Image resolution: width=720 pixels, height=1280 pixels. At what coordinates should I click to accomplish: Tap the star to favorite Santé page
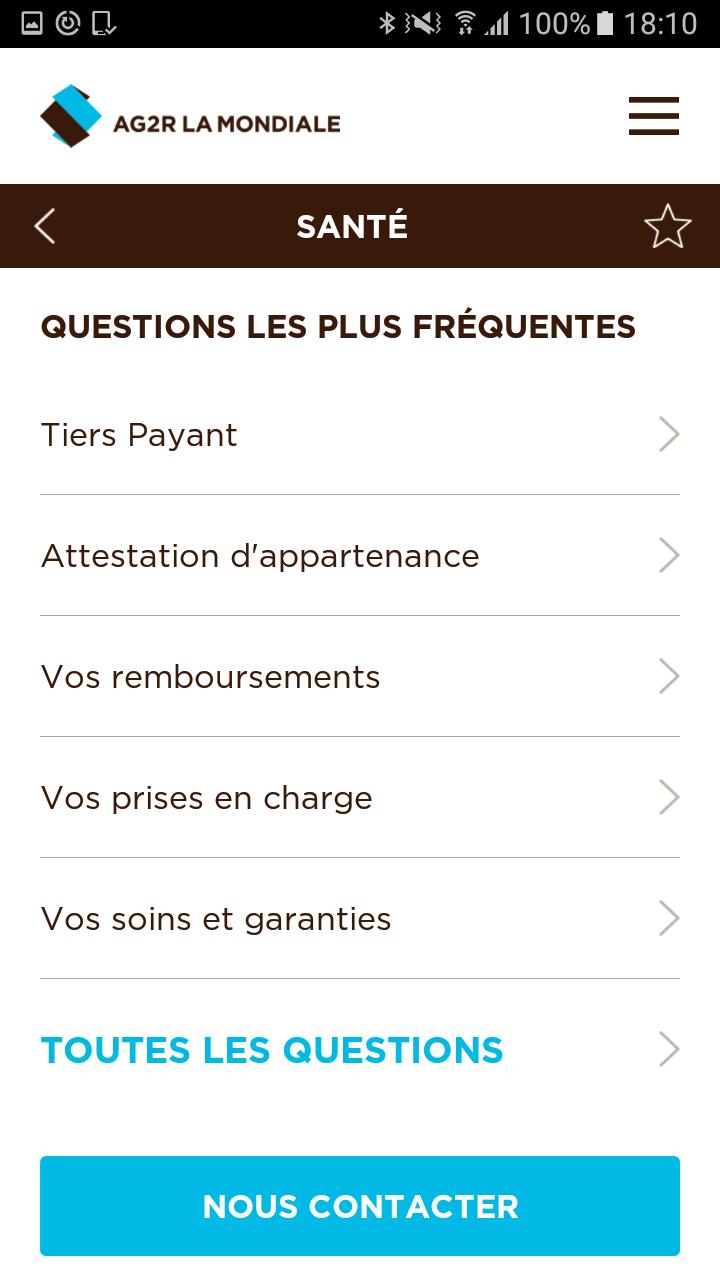pos(667,226)
